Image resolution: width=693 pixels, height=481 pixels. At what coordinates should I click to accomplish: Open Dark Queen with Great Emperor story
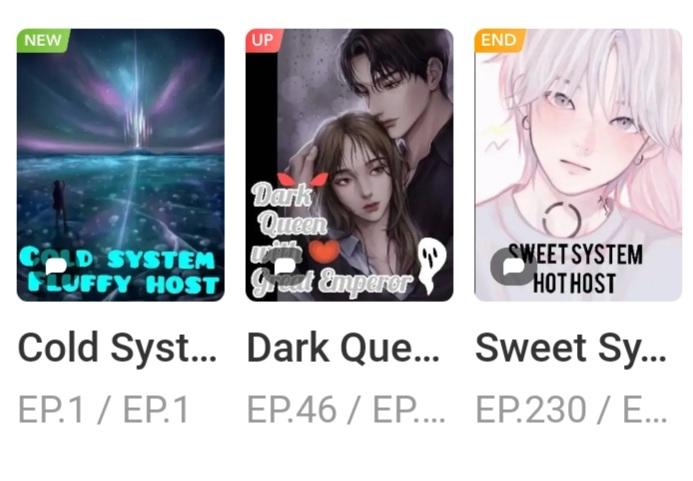pos(349,165)
